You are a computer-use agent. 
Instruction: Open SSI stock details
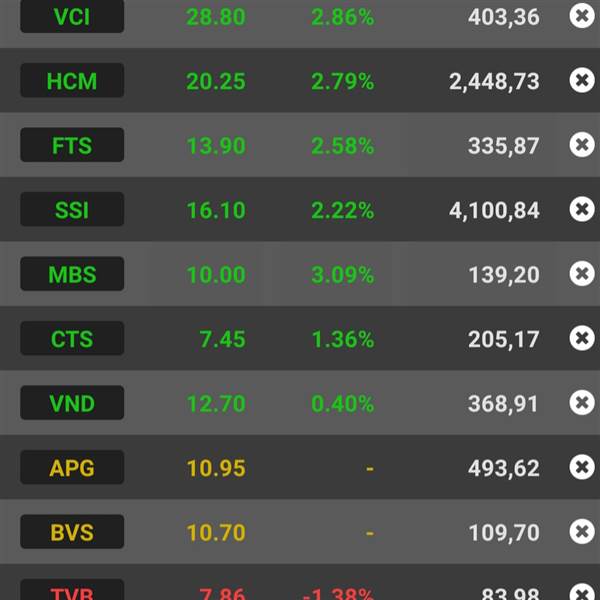pyautogui.click(x=72, y=210)
